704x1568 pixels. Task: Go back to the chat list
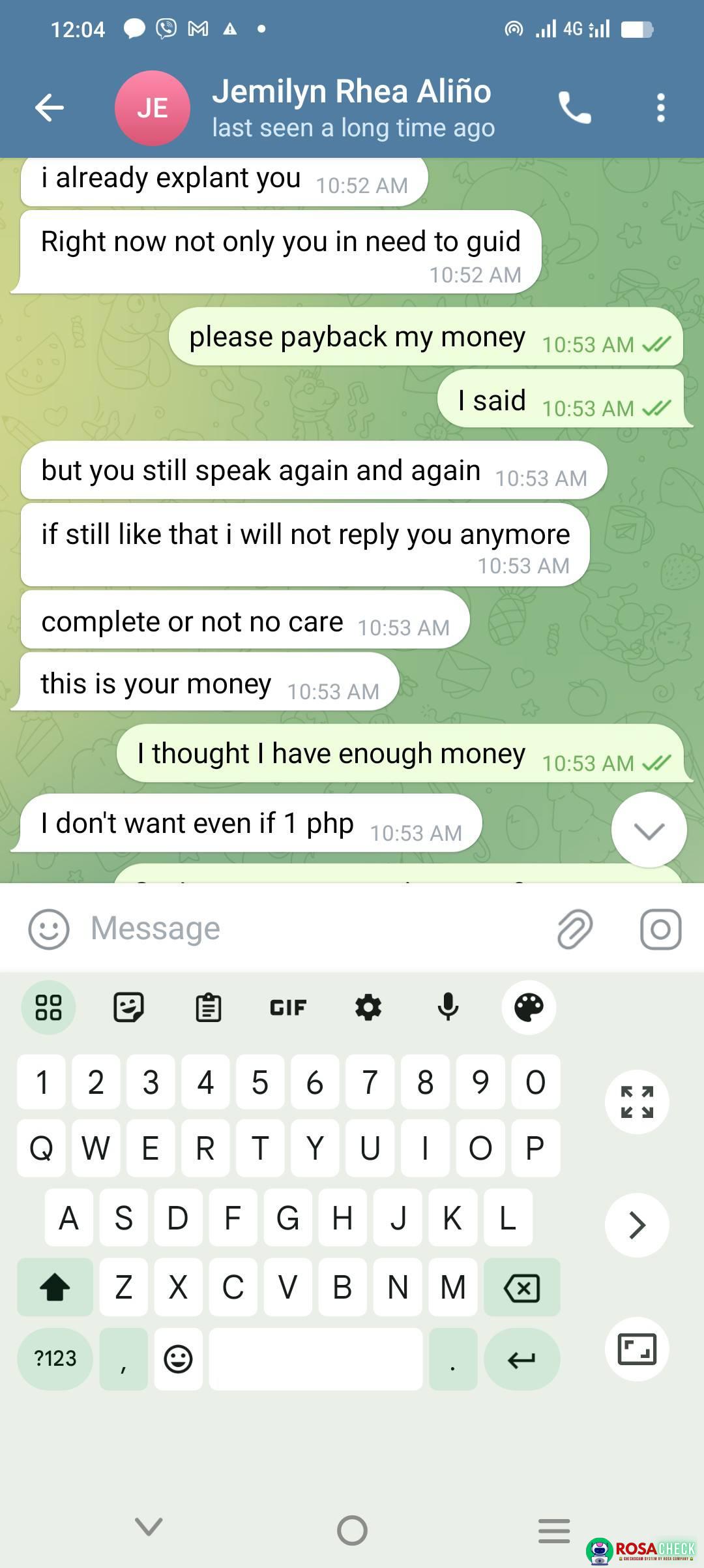point(50,108)
